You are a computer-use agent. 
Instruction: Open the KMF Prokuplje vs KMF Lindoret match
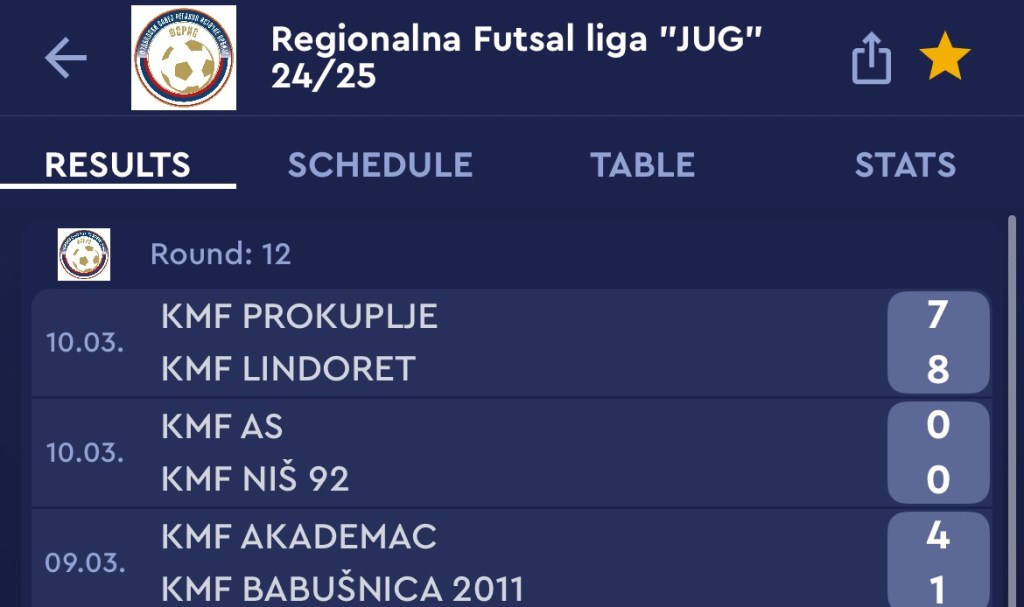pyautogui.click(x=510, y=343)
